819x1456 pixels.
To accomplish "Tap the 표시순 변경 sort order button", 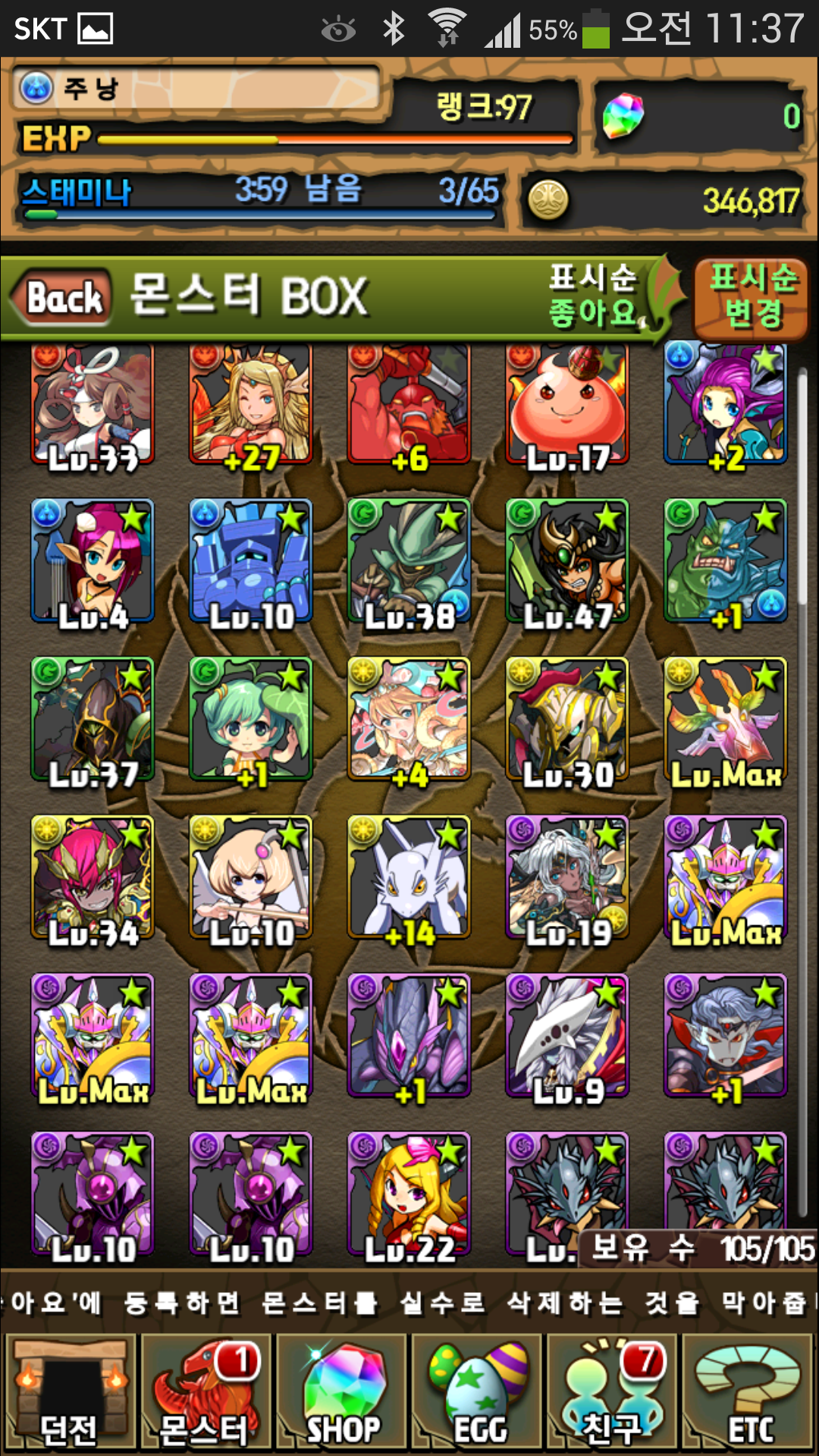I will (752, 297).
